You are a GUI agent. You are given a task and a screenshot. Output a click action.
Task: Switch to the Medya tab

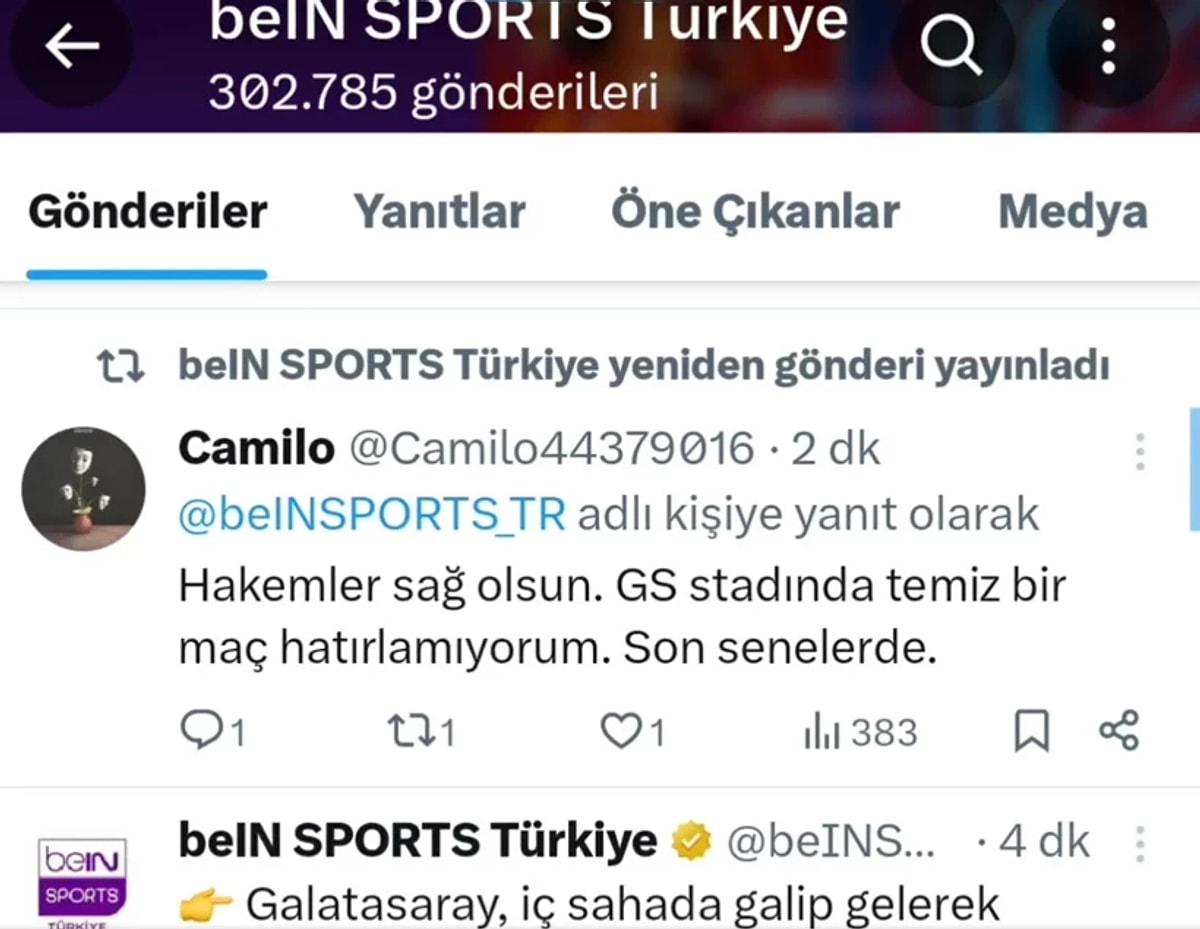1072,212
